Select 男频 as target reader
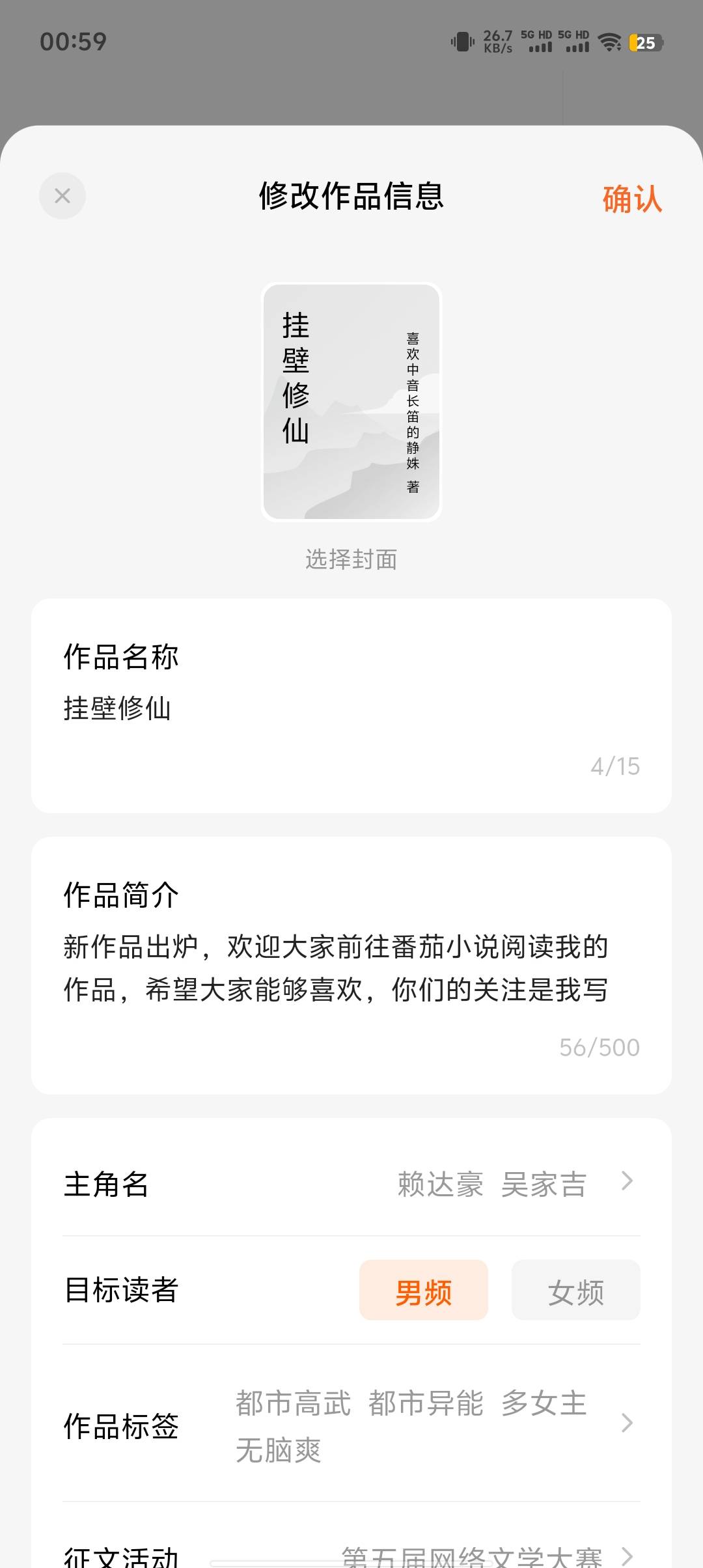This screenshot has width=703, height=1568. pyautogui.click(x=424, y=1292)
